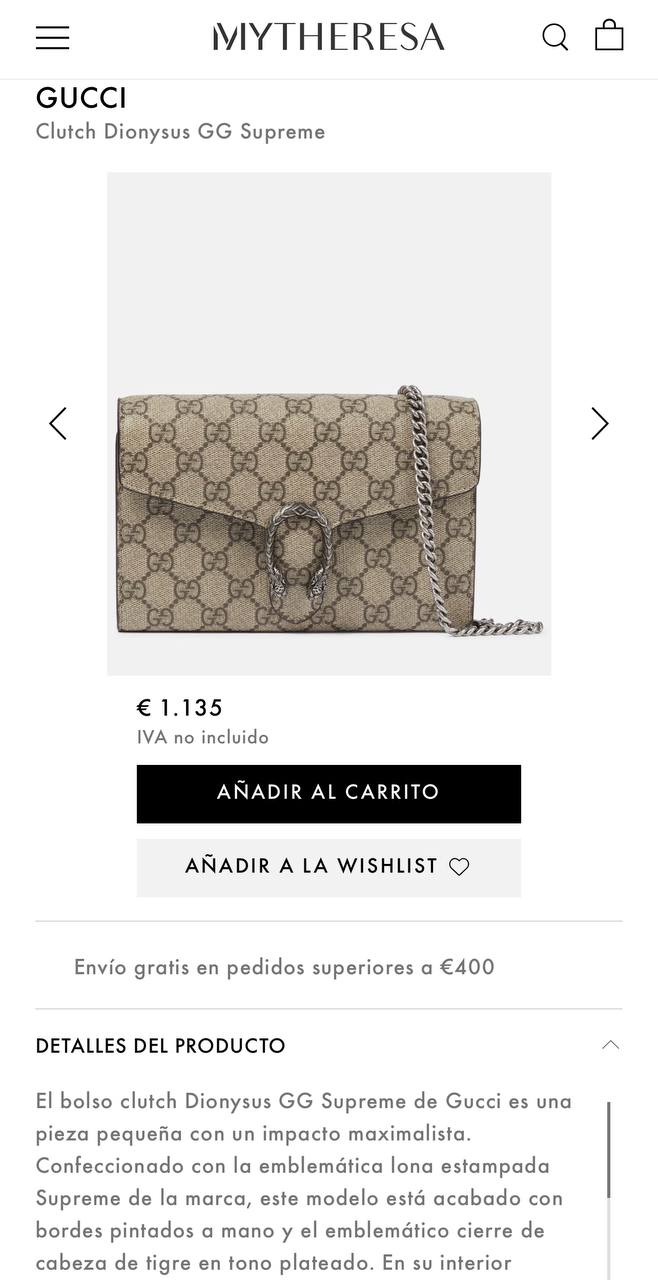
Task: Tap Añadir al carrito
Action: pyautogui.click(x=328, y=793)
